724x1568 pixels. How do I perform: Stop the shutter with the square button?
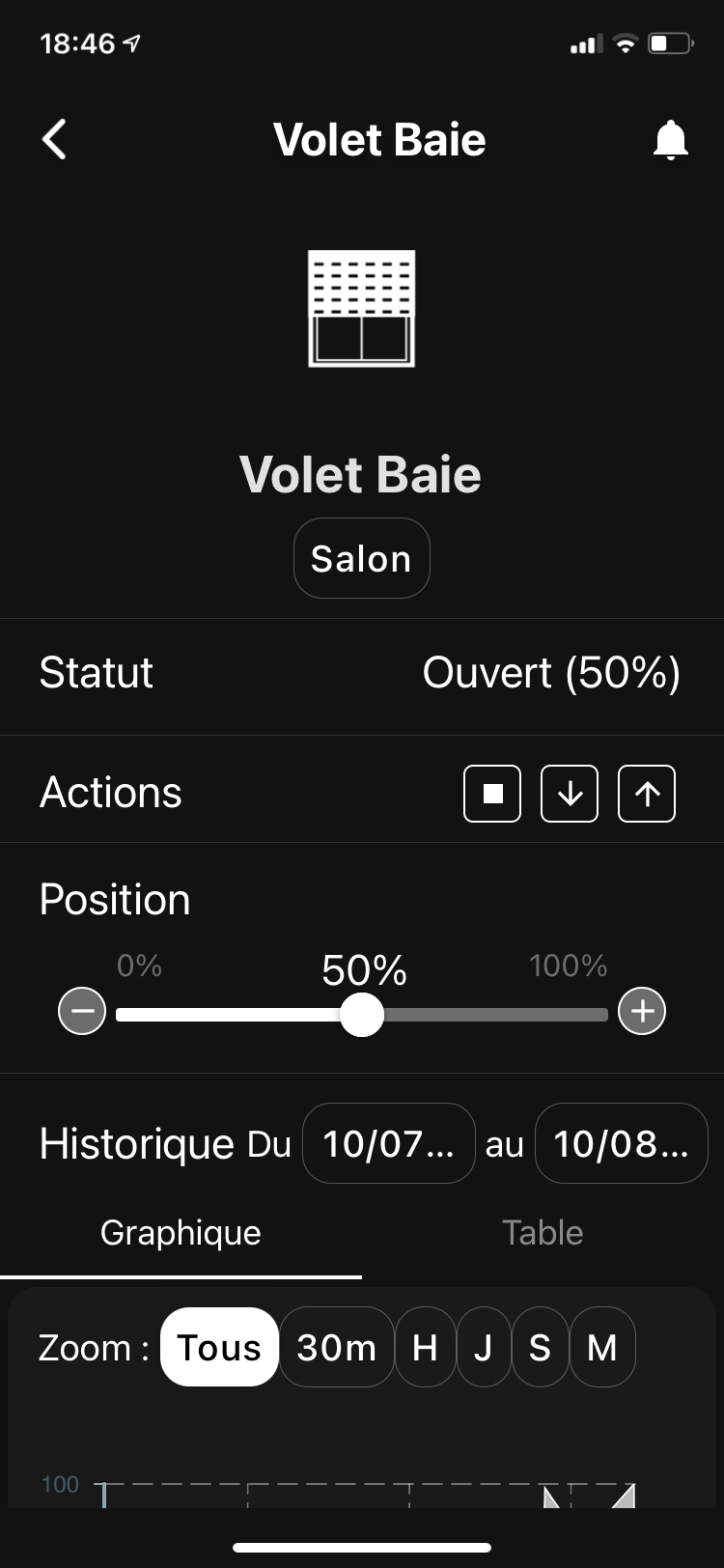click(x=492, y=794)
